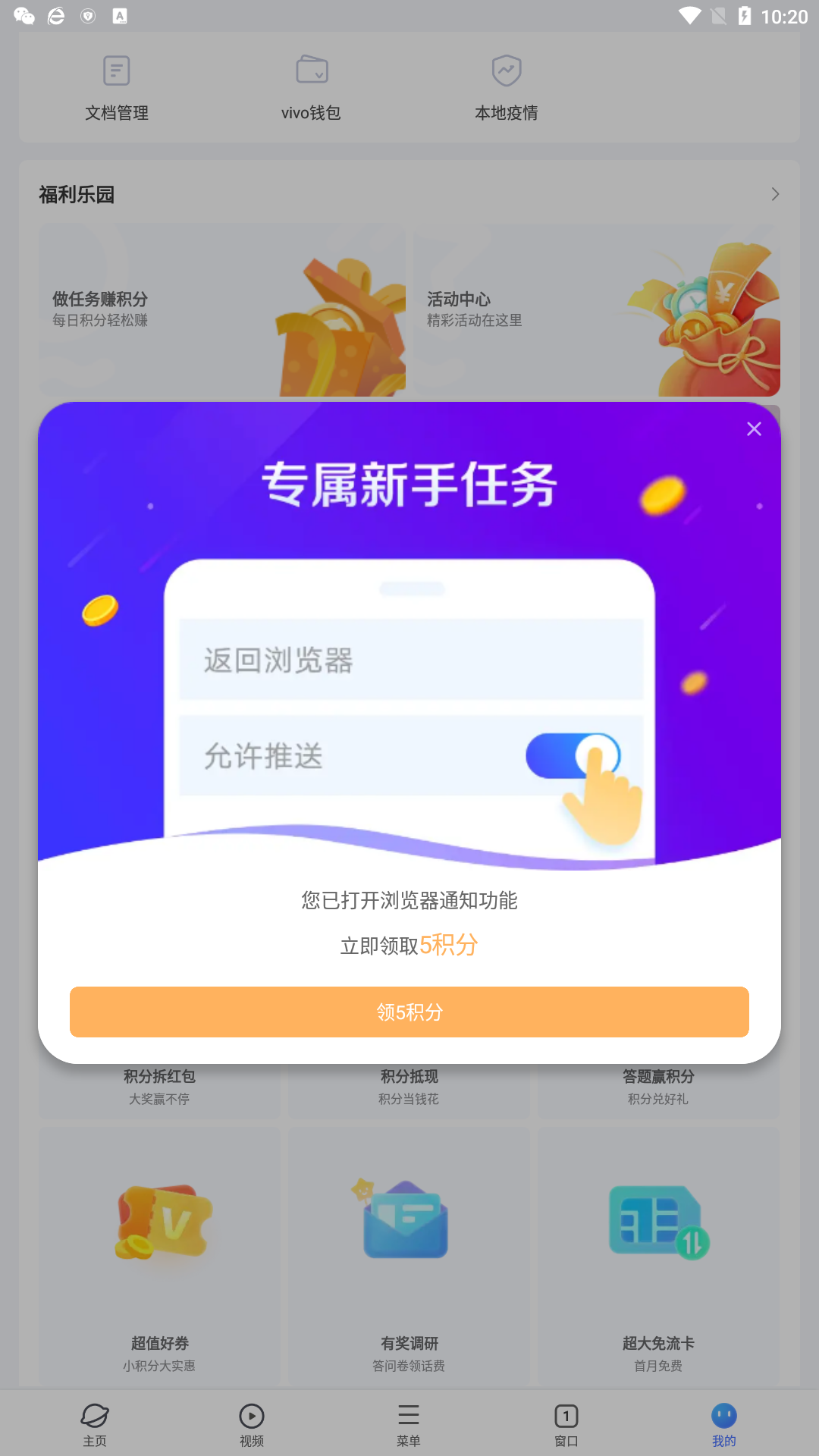This screenshot has height=1456, width=819.
Task: Close the 专属新手任务 popup
Action: 754,429
